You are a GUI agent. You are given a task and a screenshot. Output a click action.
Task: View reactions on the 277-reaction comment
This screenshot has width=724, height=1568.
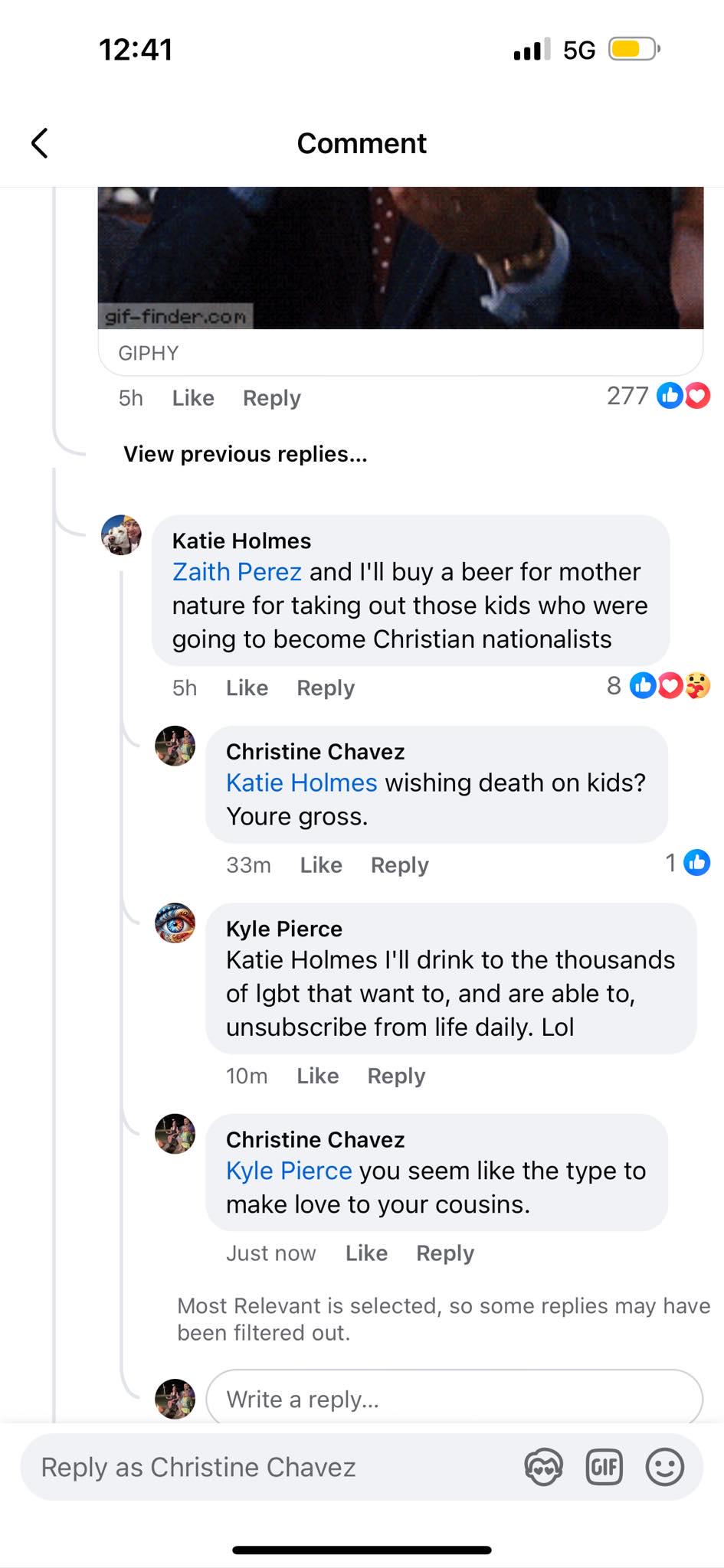click(658, 396)
